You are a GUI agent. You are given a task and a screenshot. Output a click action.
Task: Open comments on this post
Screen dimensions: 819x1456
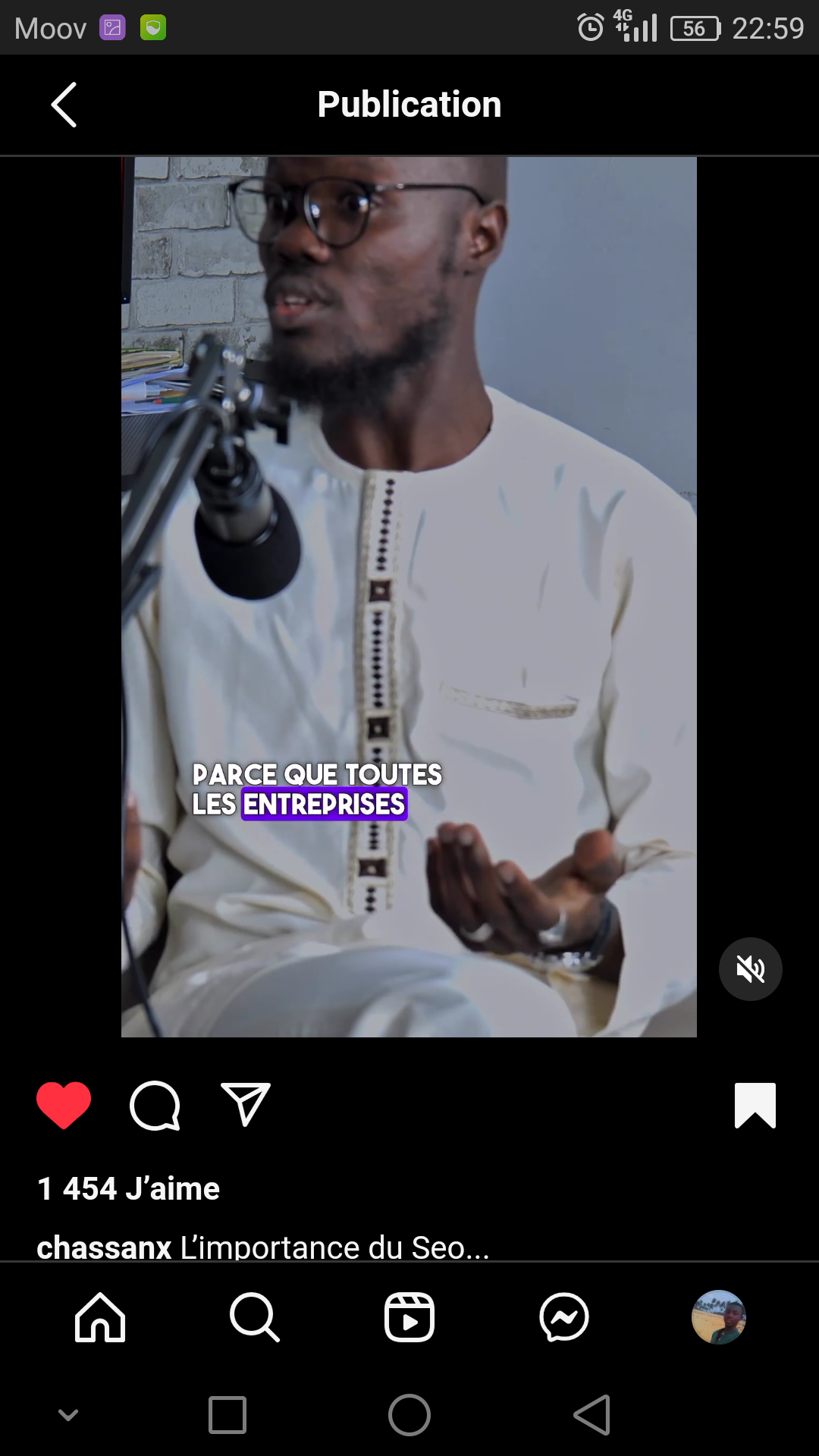point(155,1105)
